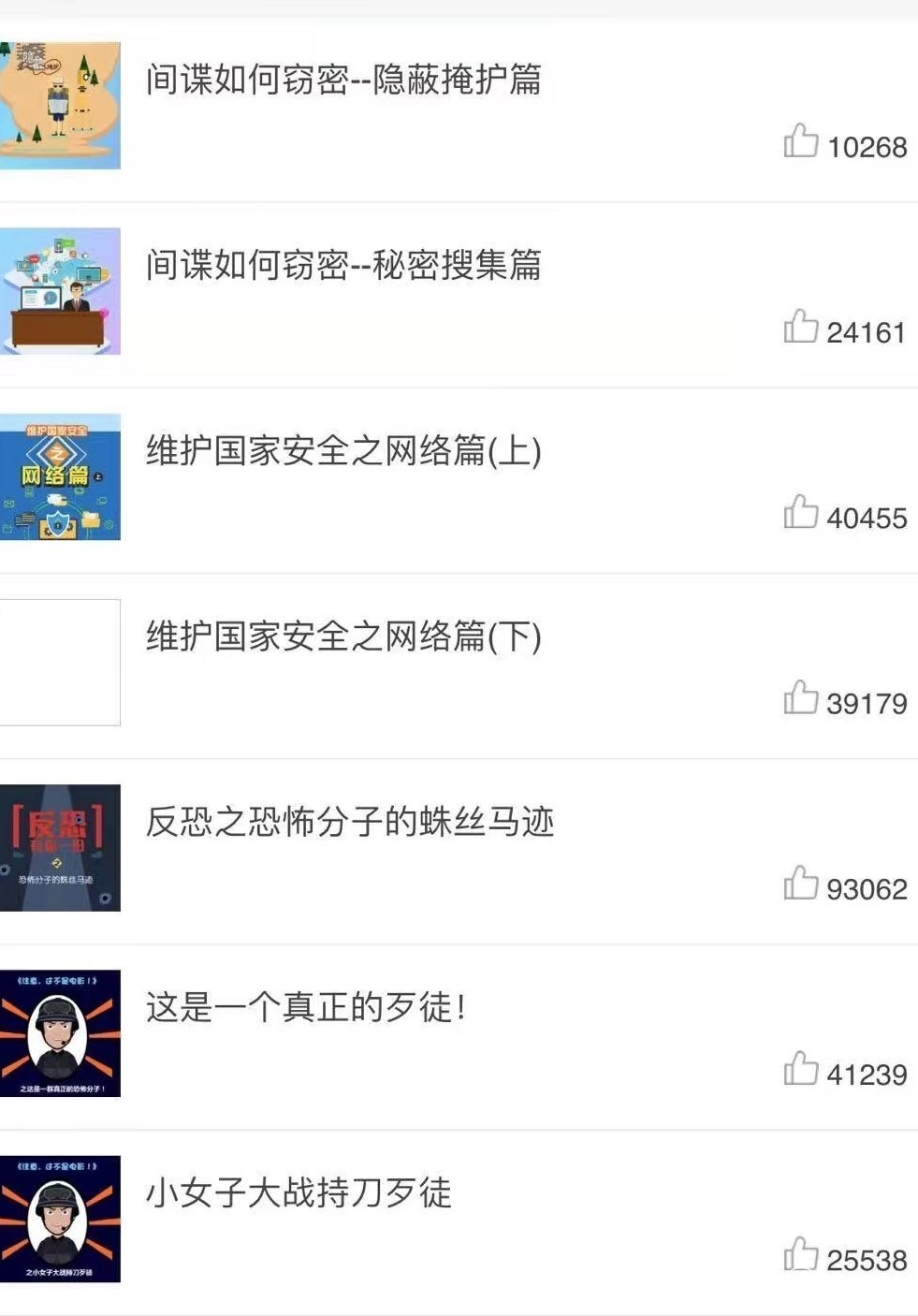Like 小女子大战持刀歹徒
Viewport: 918px width, 1316px height.
click(x=801, y=1254)
